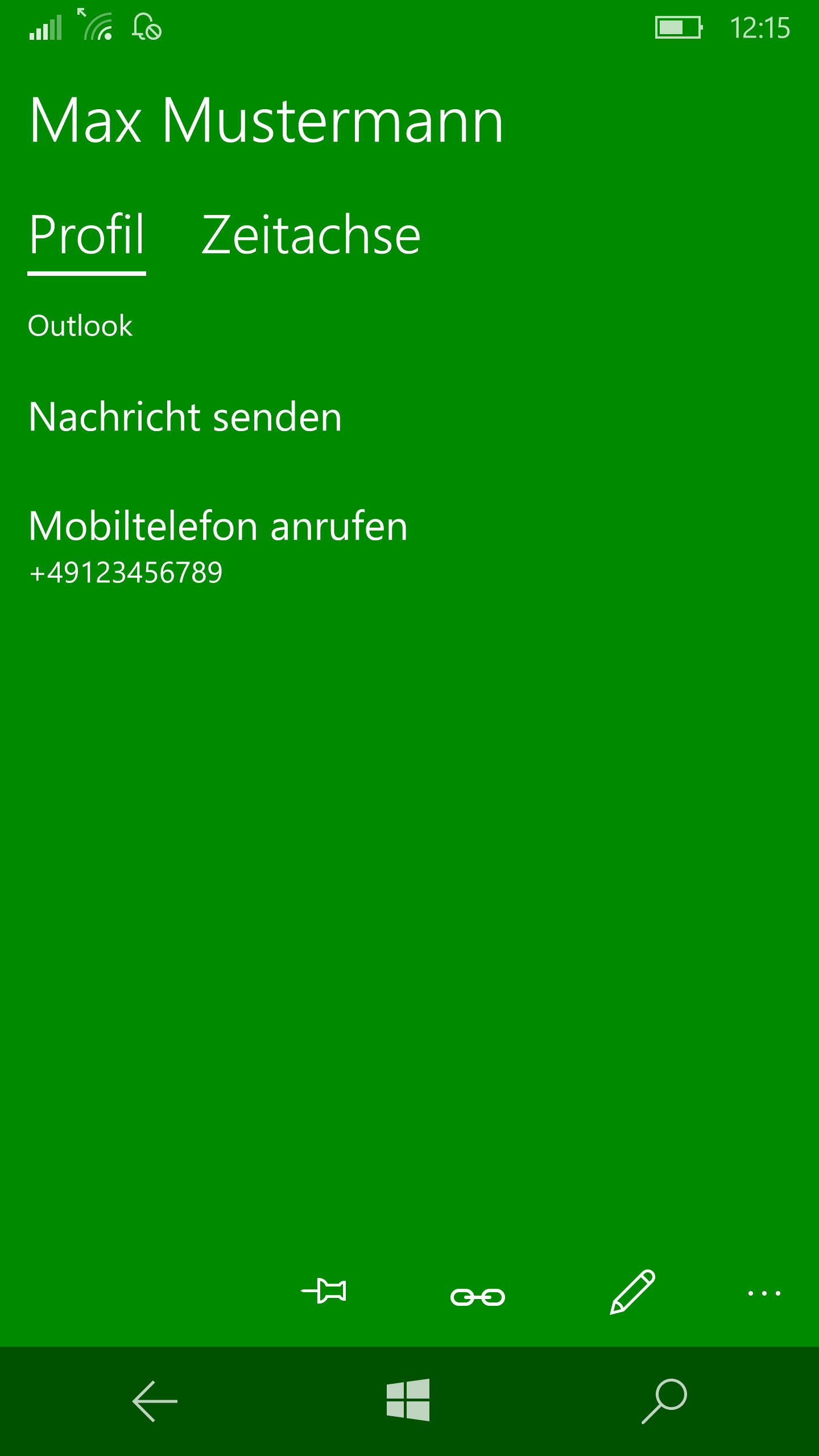Open the system search magnifier
The width and height of the screenshot is (819, 1456).
click(664, 1401)
